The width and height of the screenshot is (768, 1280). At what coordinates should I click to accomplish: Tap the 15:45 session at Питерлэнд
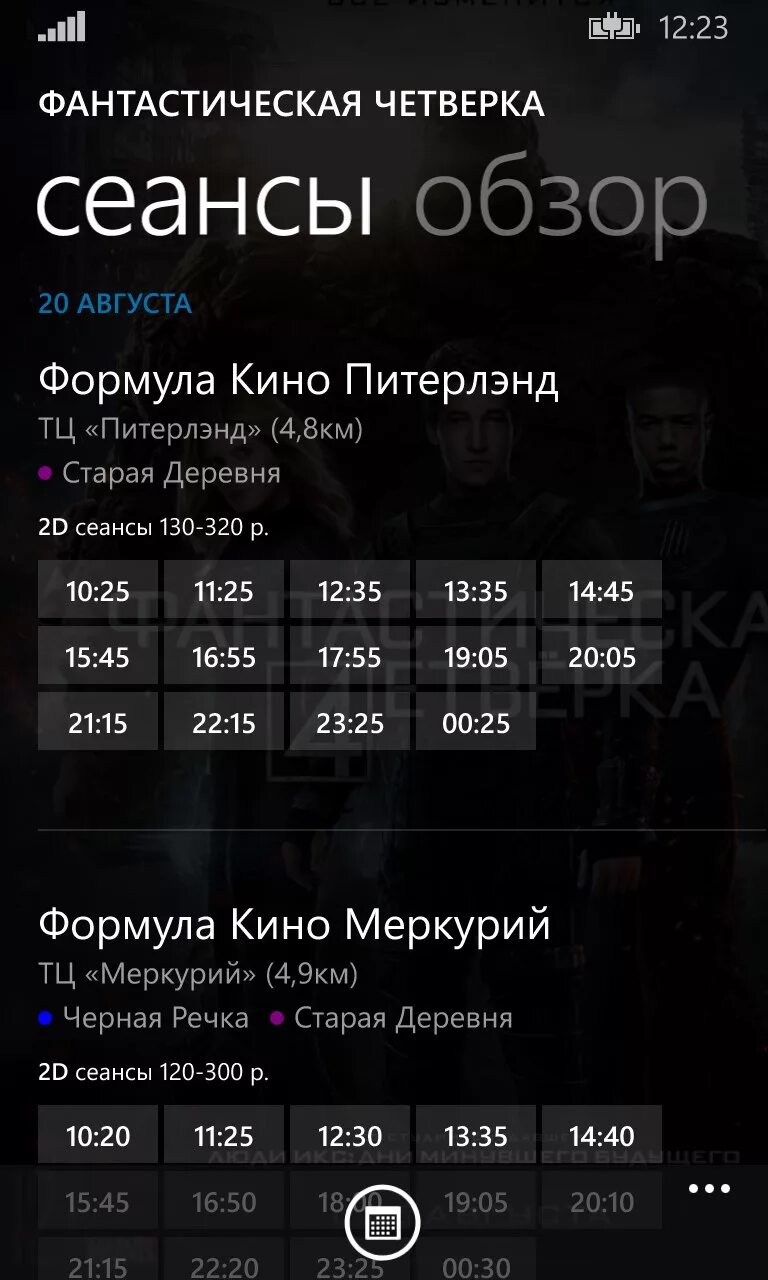[98, 656]
